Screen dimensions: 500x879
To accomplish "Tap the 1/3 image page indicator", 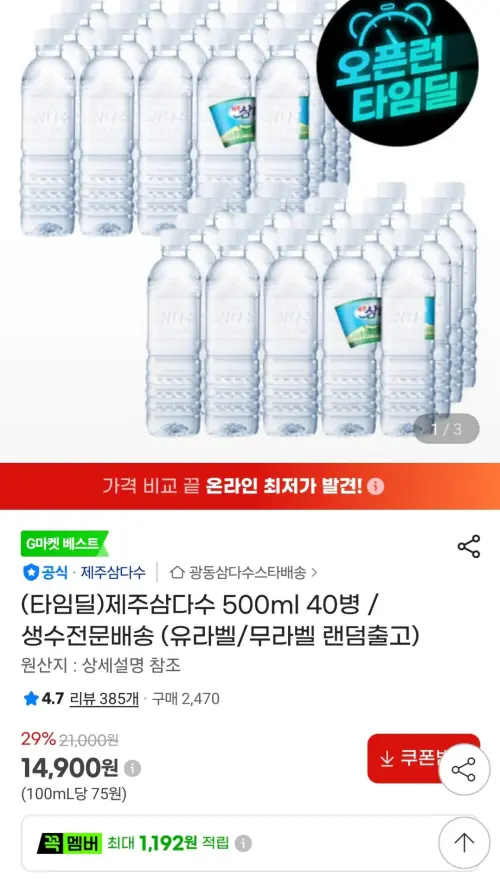I will [447, 429].
